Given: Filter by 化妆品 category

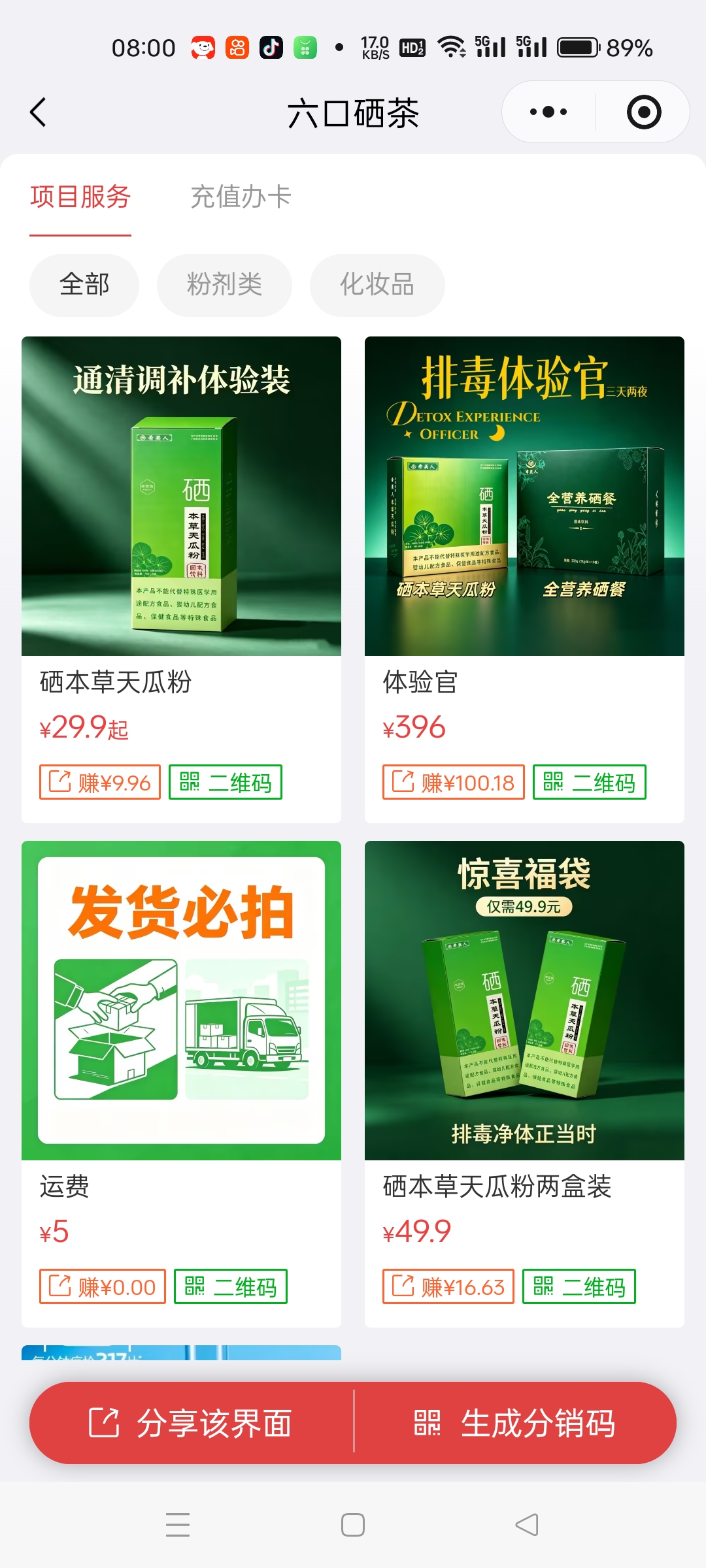Looking at the screenshot, I should tap(377, 285).
